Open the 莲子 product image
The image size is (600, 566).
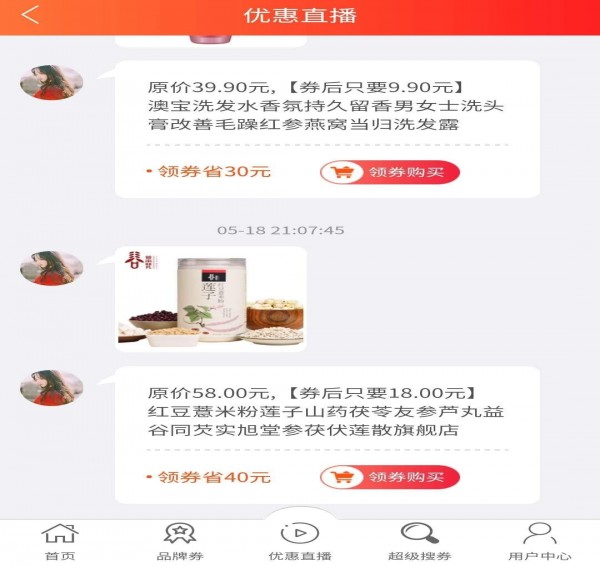tap(211, 299)
